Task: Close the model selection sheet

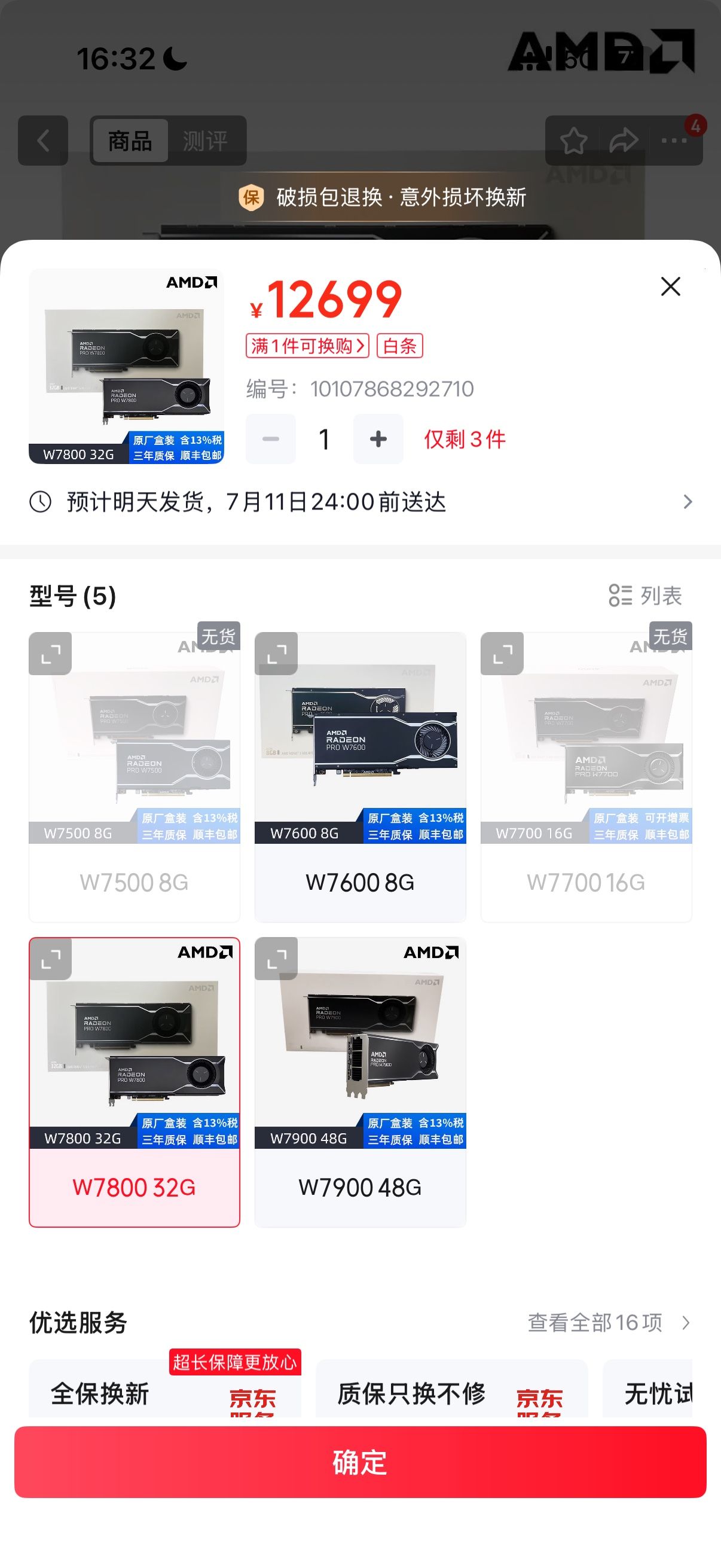Action: pos(671,286)
